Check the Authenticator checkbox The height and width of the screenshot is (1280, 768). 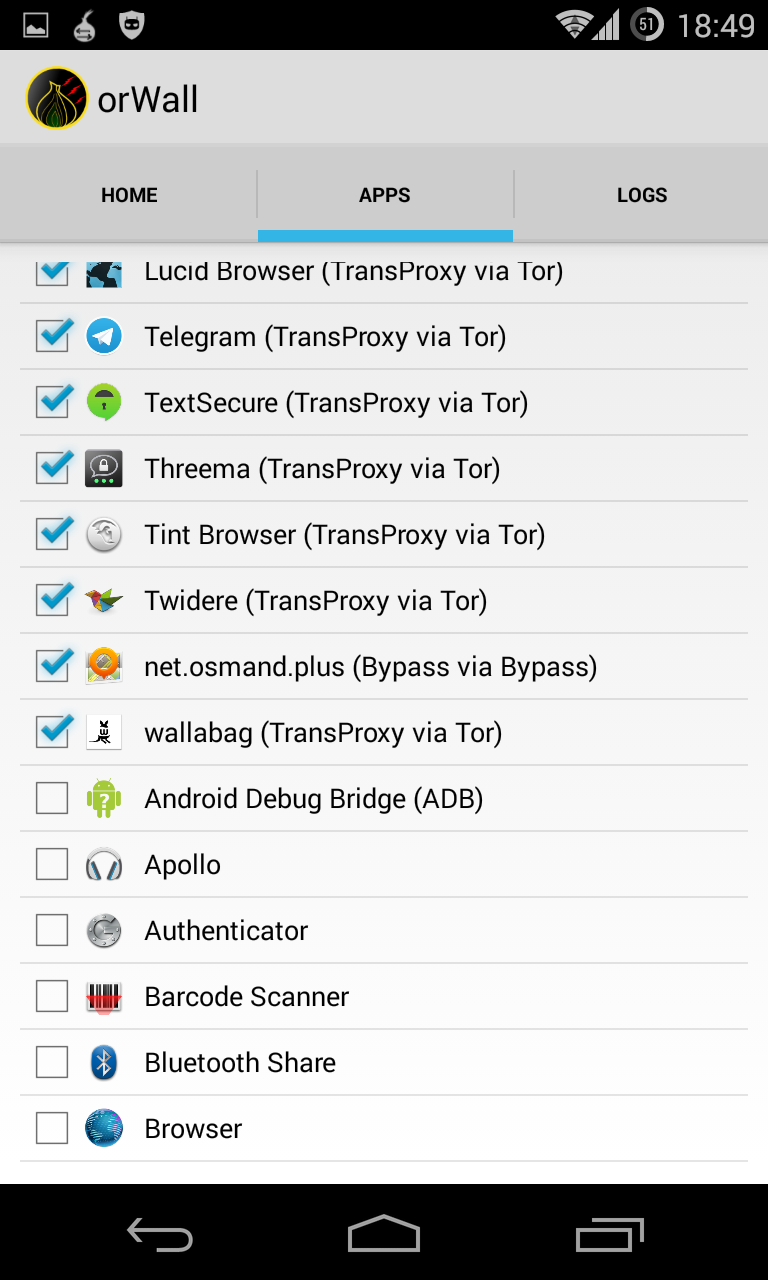[x=52, y=930]
